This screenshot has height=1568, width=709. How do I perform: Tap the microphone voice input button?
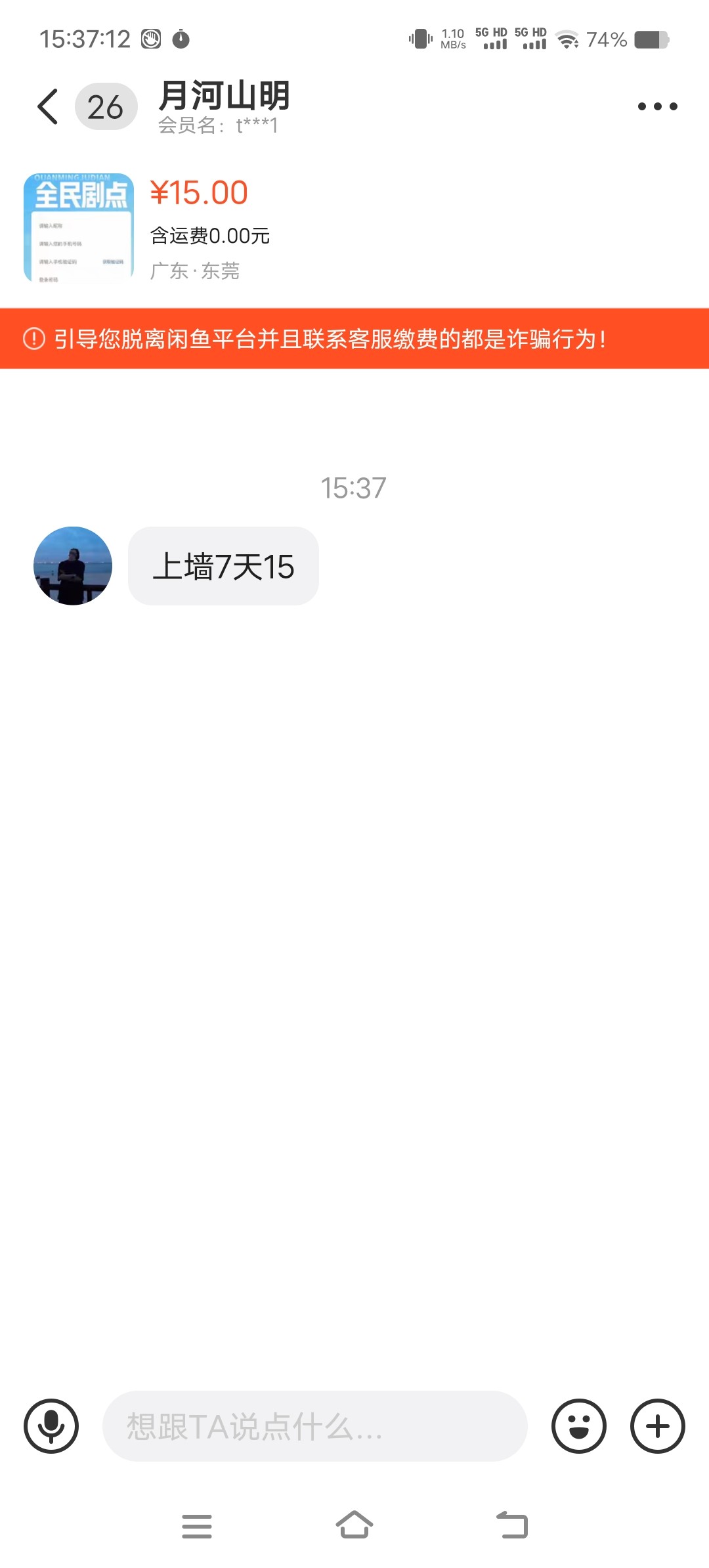(51, 1426)
